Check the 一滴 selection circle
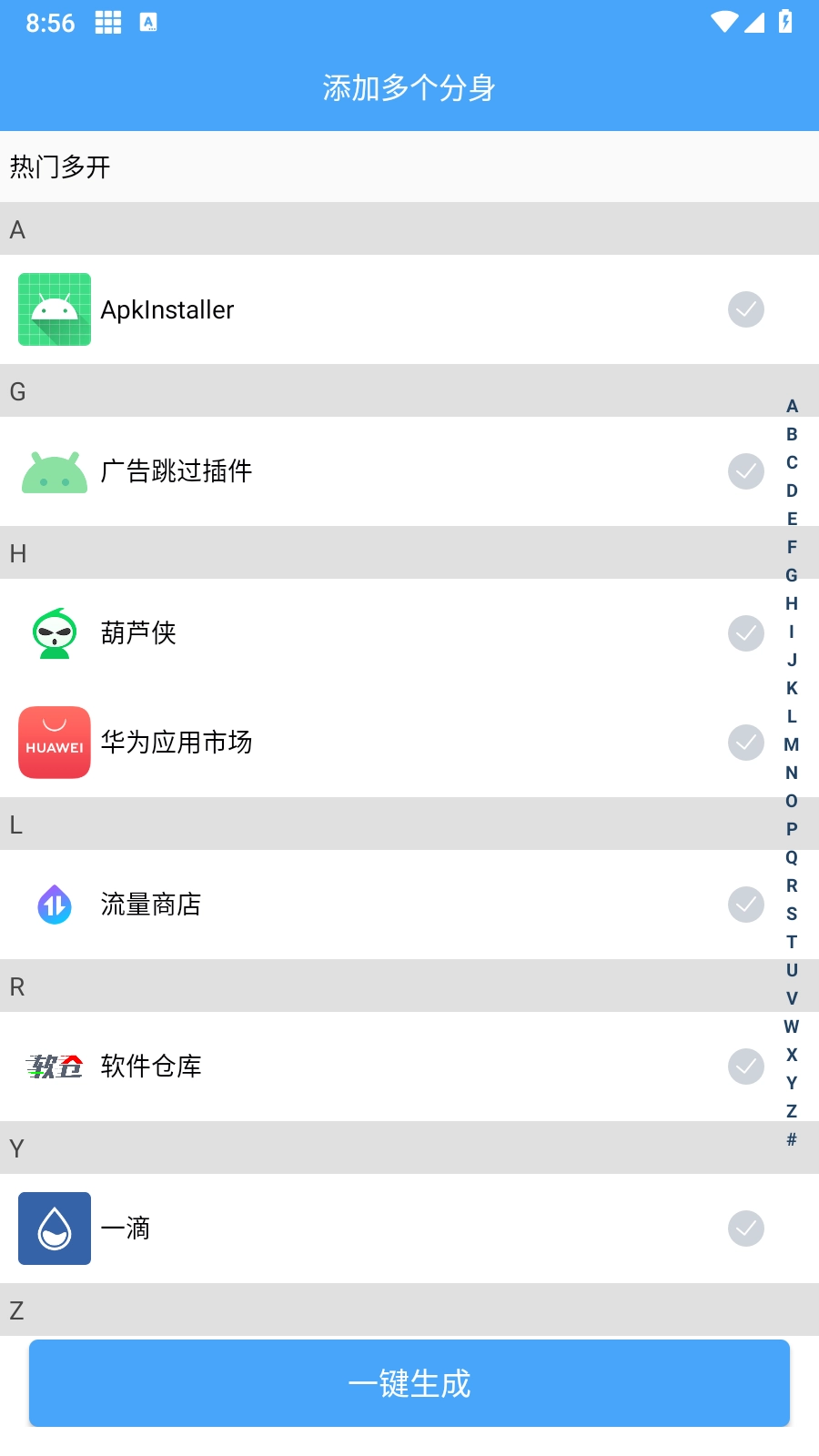Screen dimensions: 819x1456 745,1228
